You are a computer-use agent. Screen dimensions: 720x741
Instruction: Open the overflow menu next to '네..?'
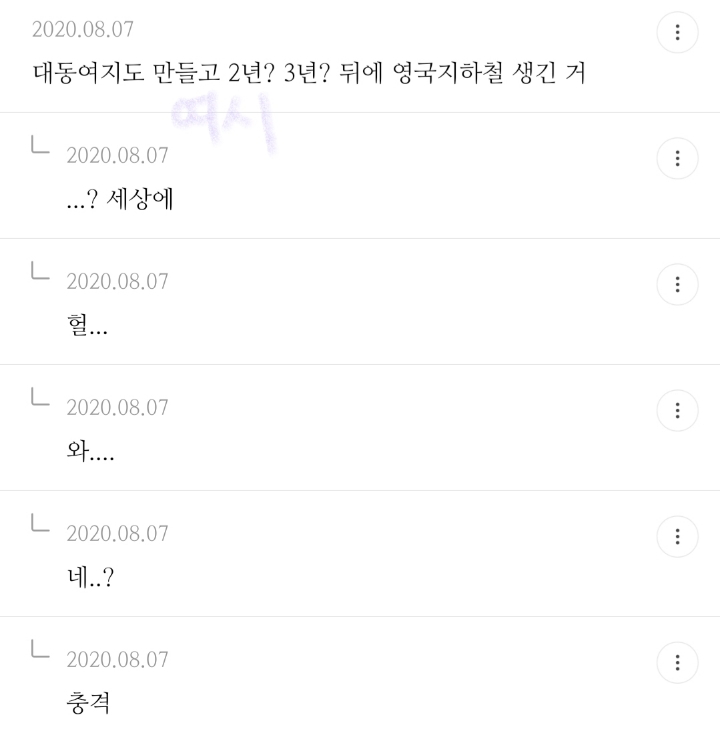(677, 536)
